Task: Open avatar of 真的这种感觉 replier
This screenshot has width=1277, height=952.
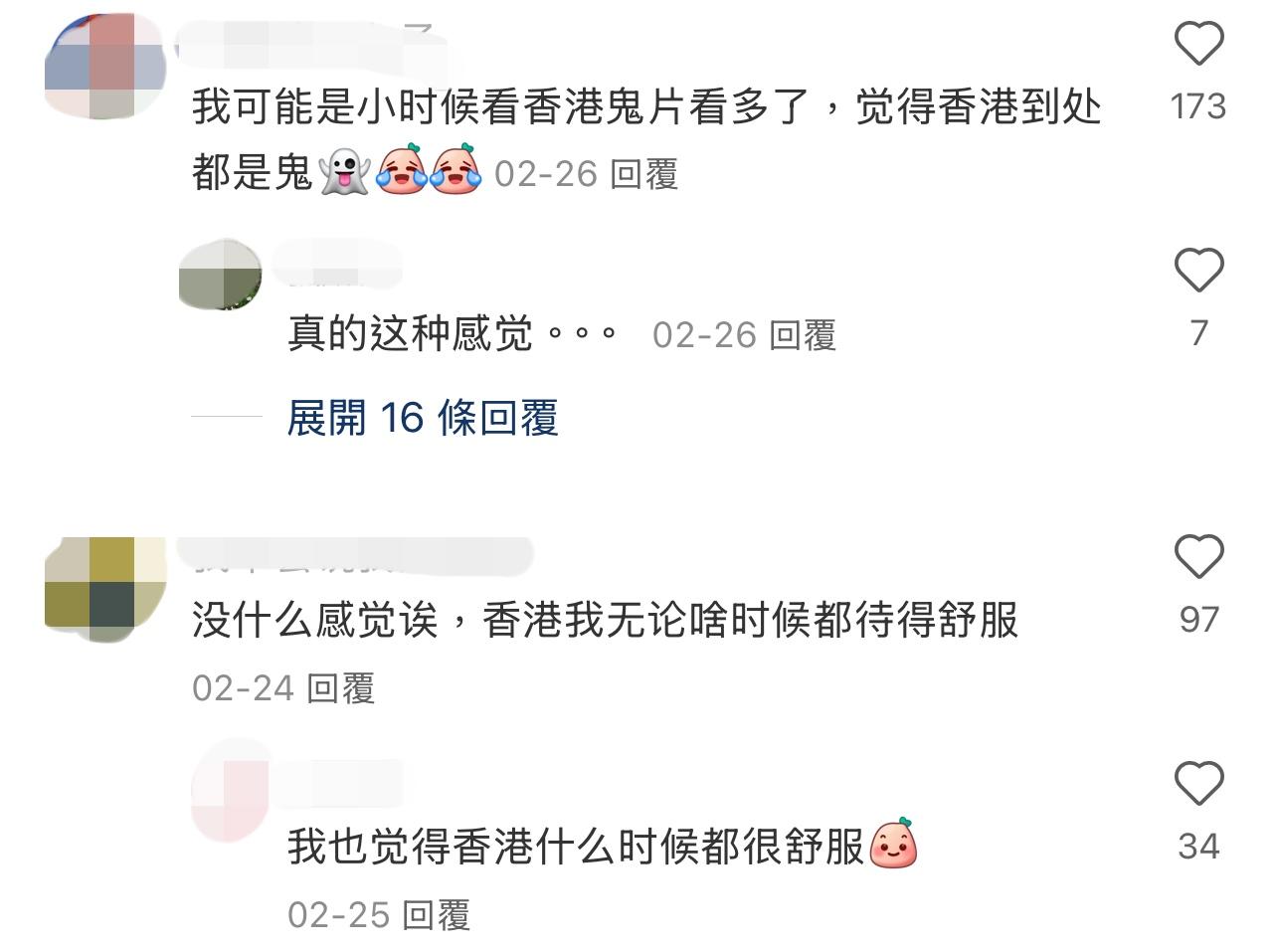Action: [x=220, y=275]
